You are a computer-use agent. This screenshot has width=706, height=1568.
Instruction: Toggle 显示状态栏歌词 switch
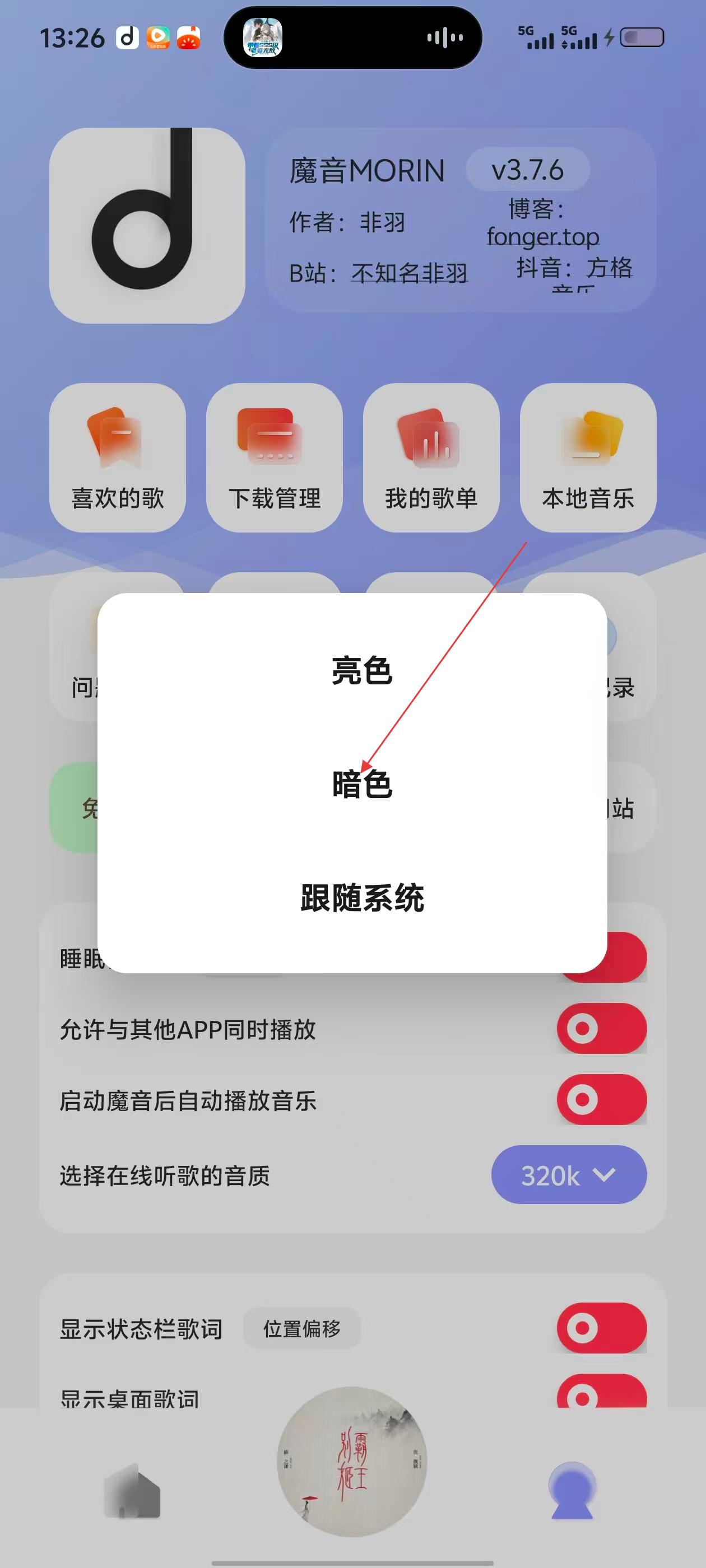click(x=601, y=1328)
